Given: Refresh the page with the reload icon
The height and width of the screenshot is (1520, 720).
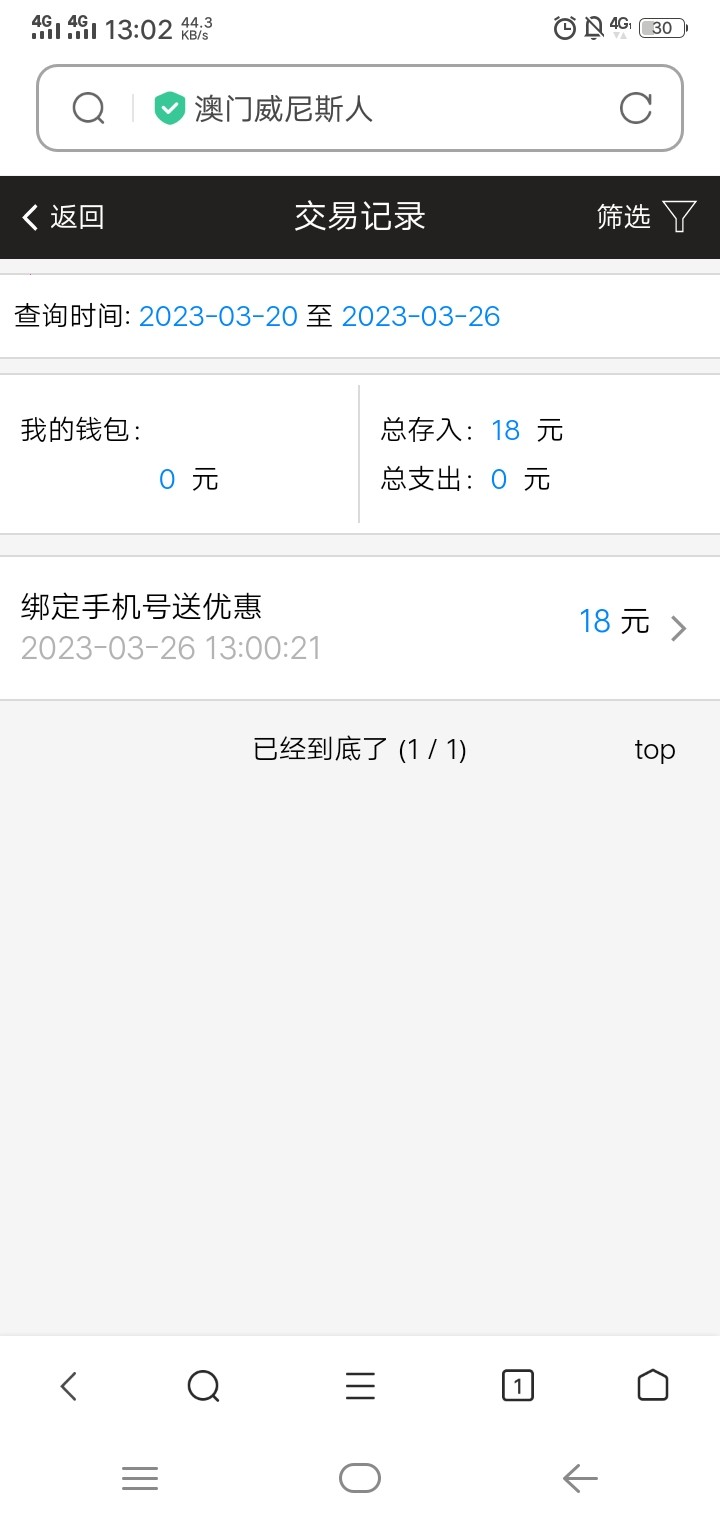Looking at the screenshot, I should (636, 108).
